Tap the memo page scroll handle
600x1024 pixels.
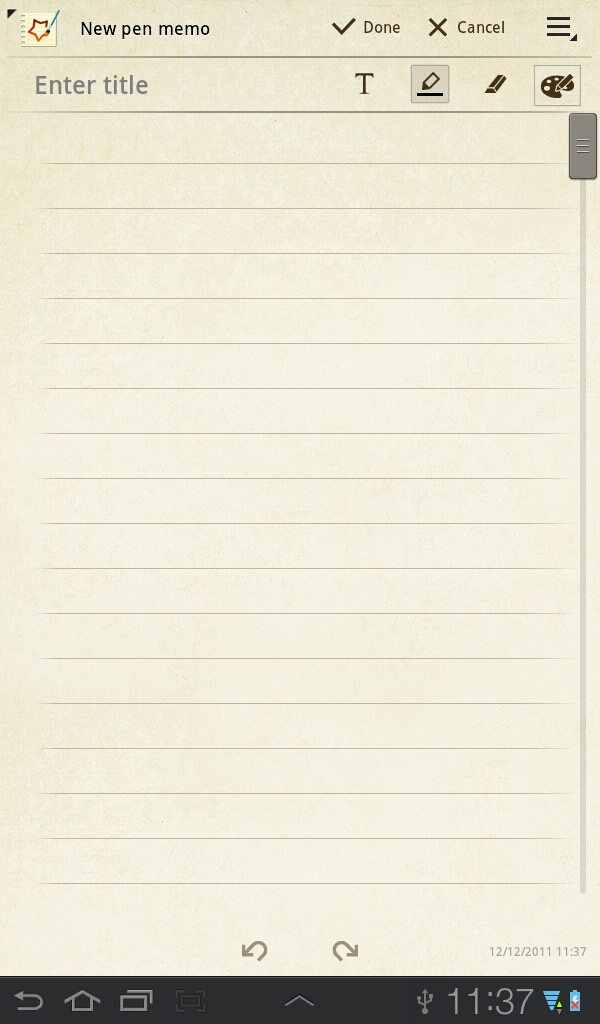pyautogui.click(x=582, y=146)
